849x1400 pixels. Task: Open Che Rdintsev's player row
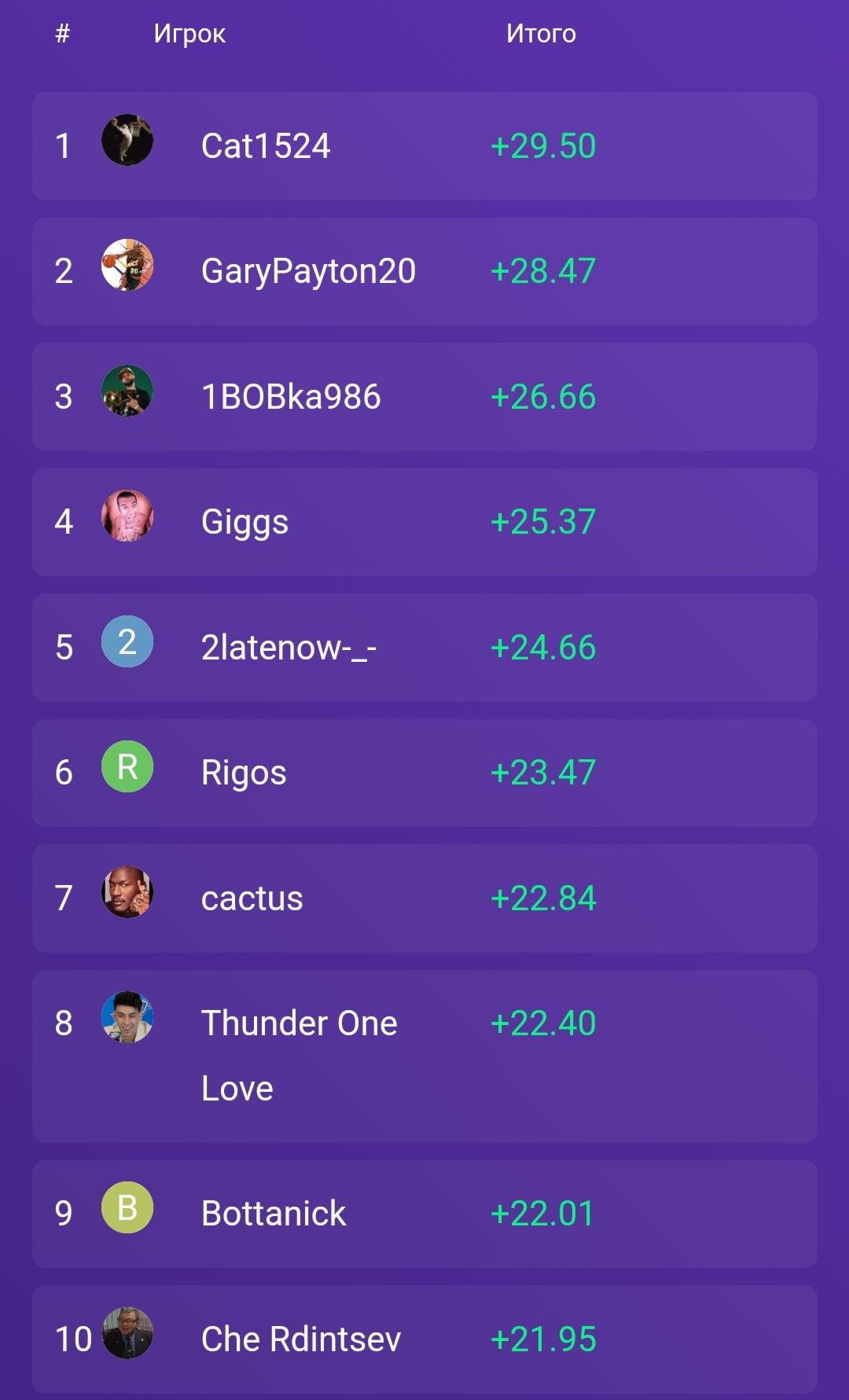(x=424, y=1339)
